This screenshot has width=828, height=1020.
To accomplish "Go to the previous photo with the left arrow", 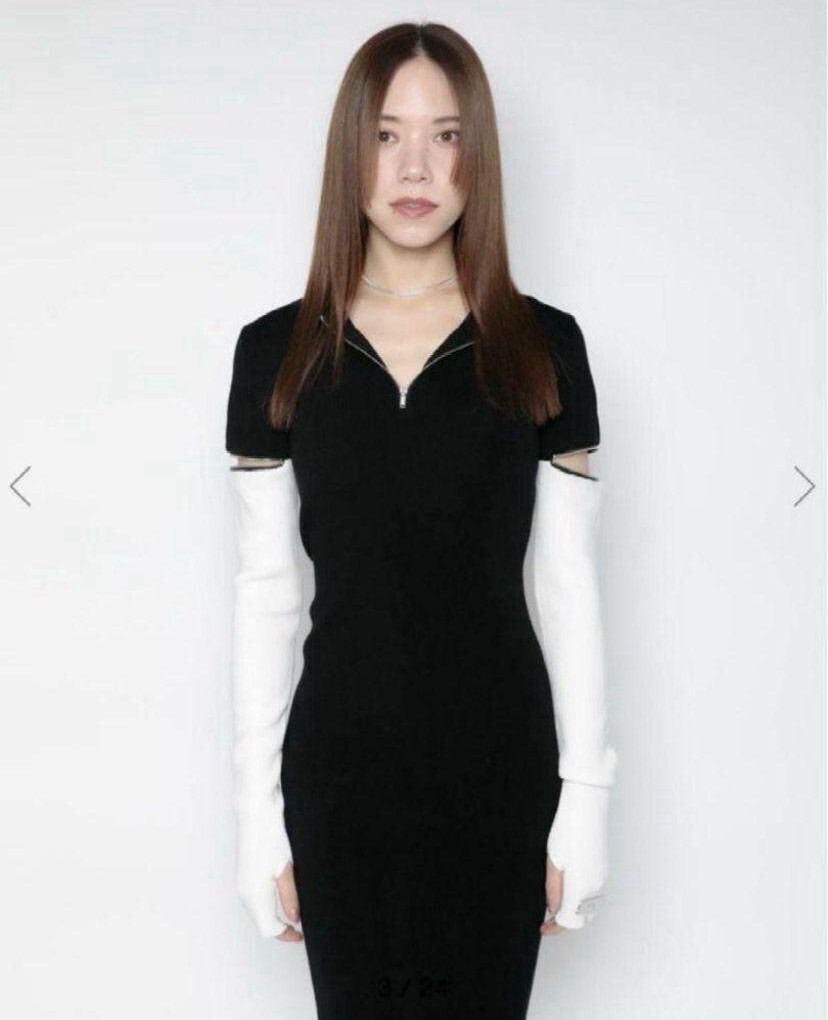I will point(21,486).
